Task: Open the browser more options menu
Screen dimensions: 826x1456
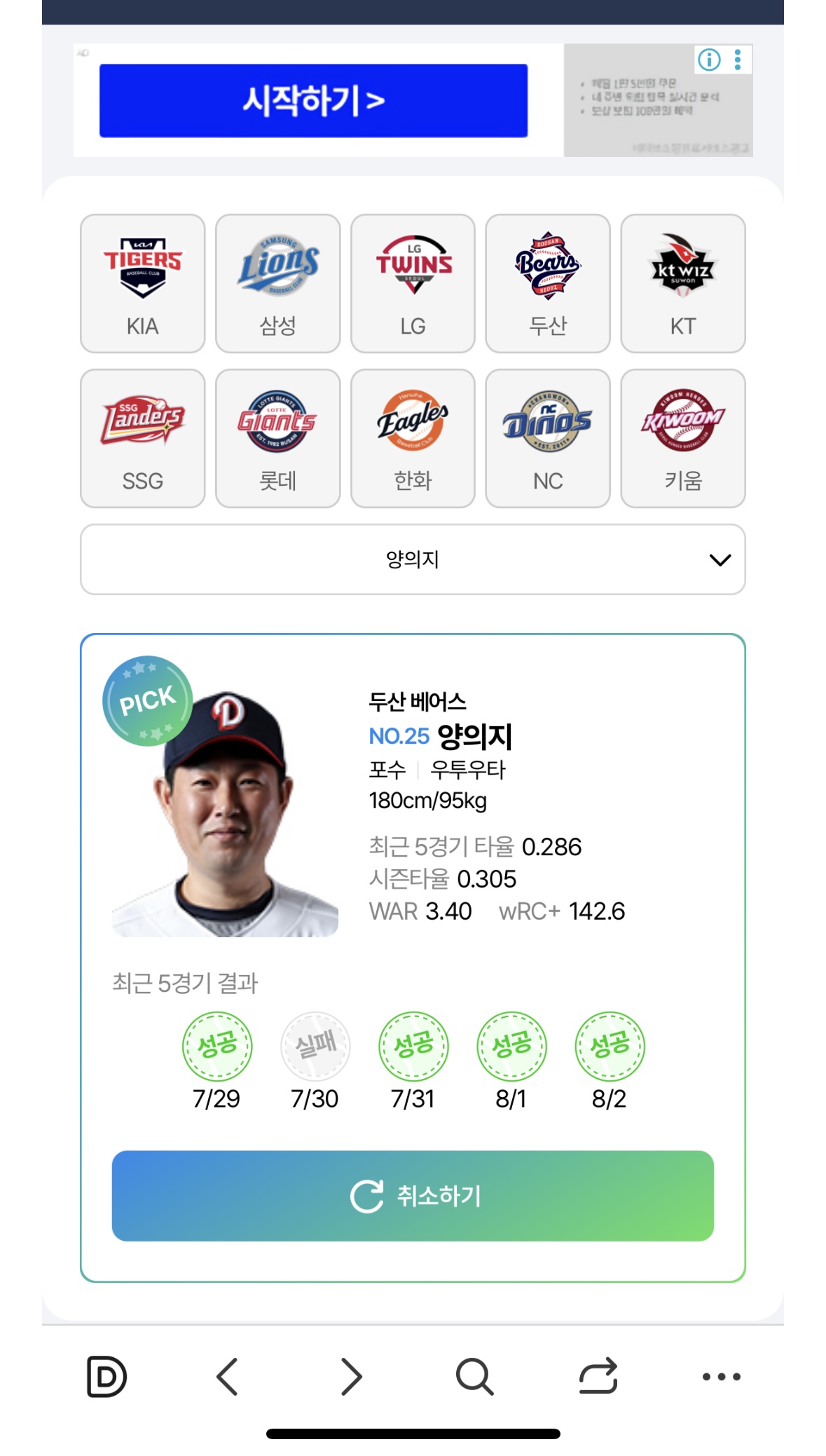Action: click(x=721, y=1377)
